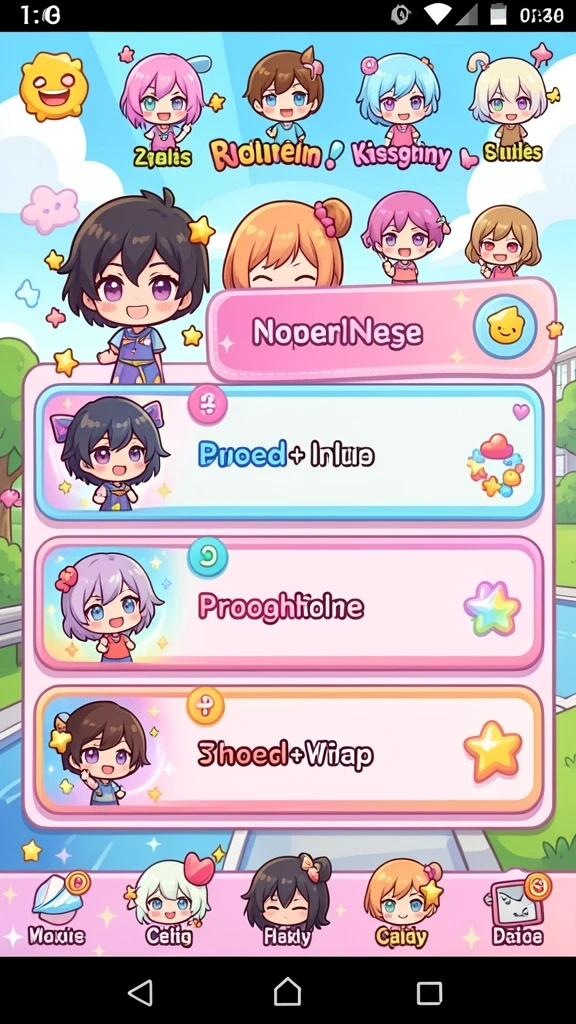The height and width of the screenshot is (1024, 576).
Task: Select the 3hoed+Wiap card
Action: [289, 751]
